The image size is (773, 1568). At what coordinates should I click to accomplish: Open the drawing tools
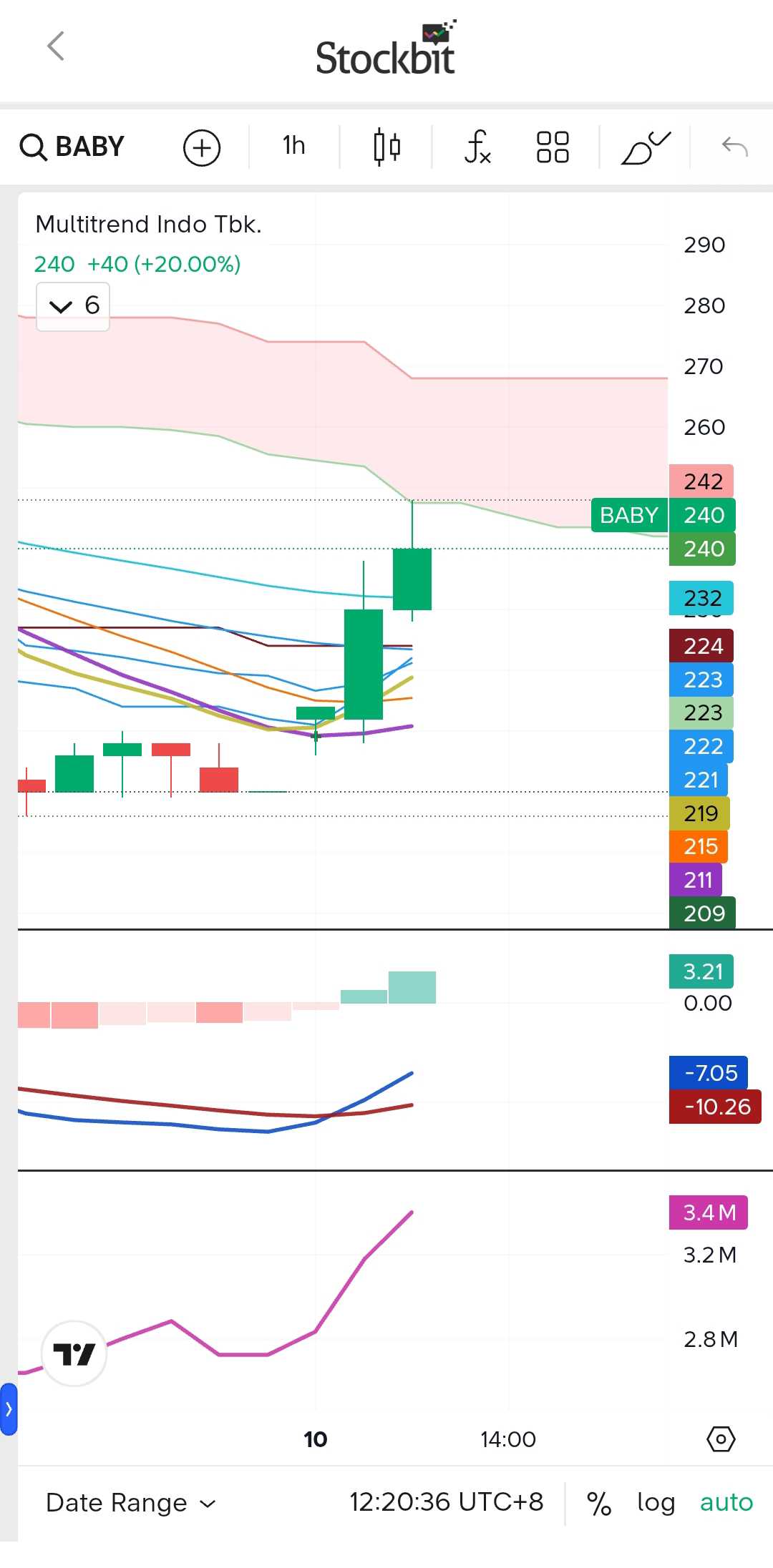coord(646,148)
